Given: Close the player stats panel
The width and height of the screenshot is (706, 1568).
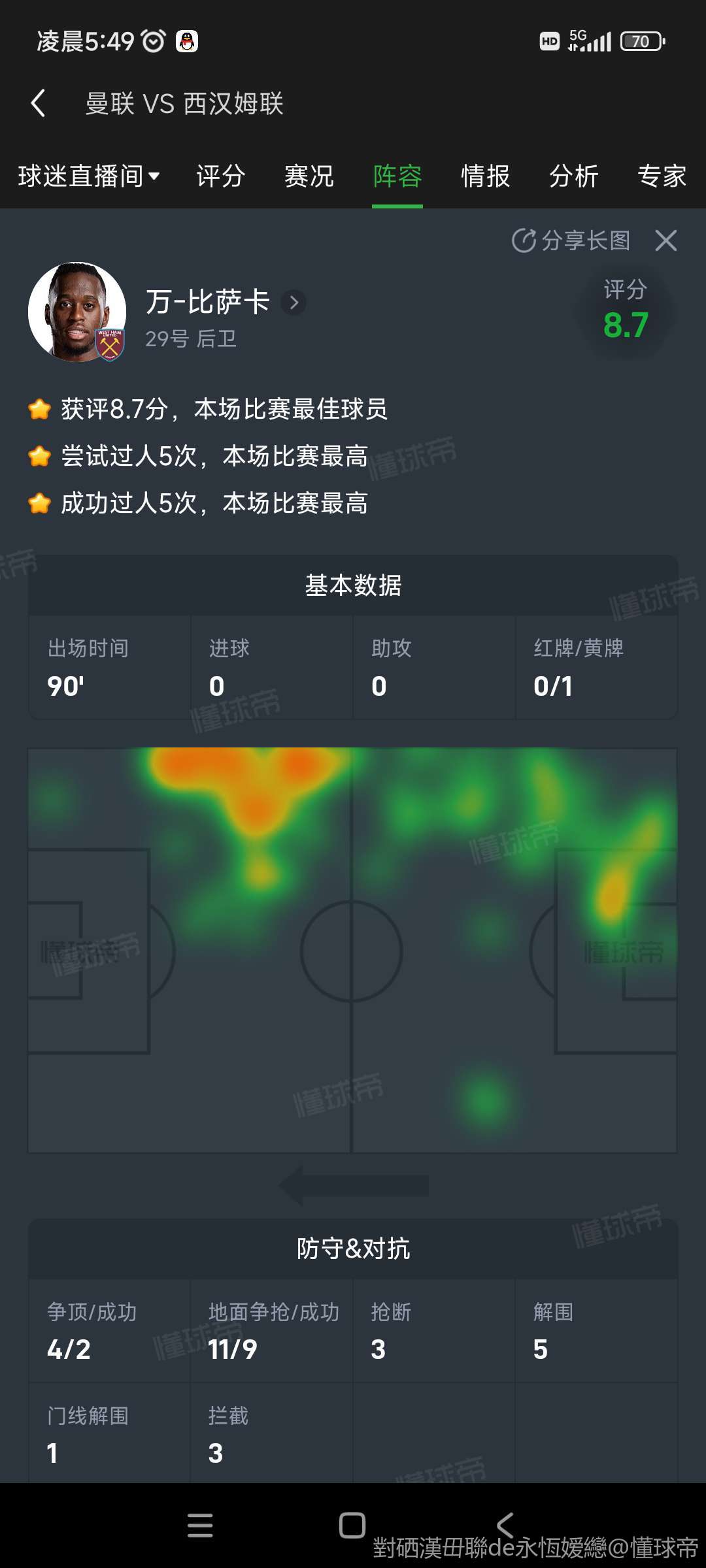Looking at the screenshot, I should pyautogui.click(x=666, y=240).
